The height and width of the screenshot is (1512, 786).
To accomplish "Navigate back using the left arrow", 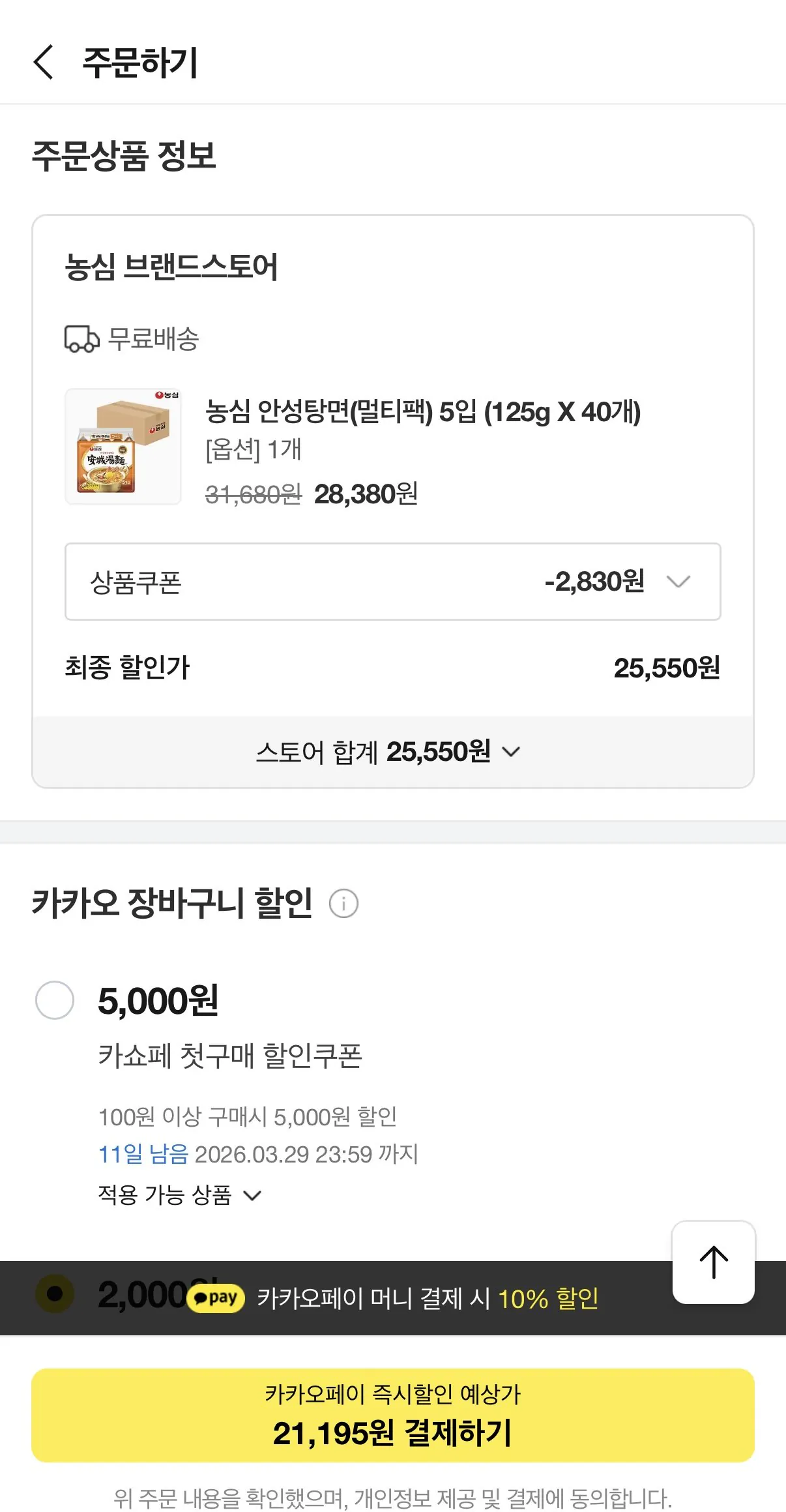I will [44, 63].
